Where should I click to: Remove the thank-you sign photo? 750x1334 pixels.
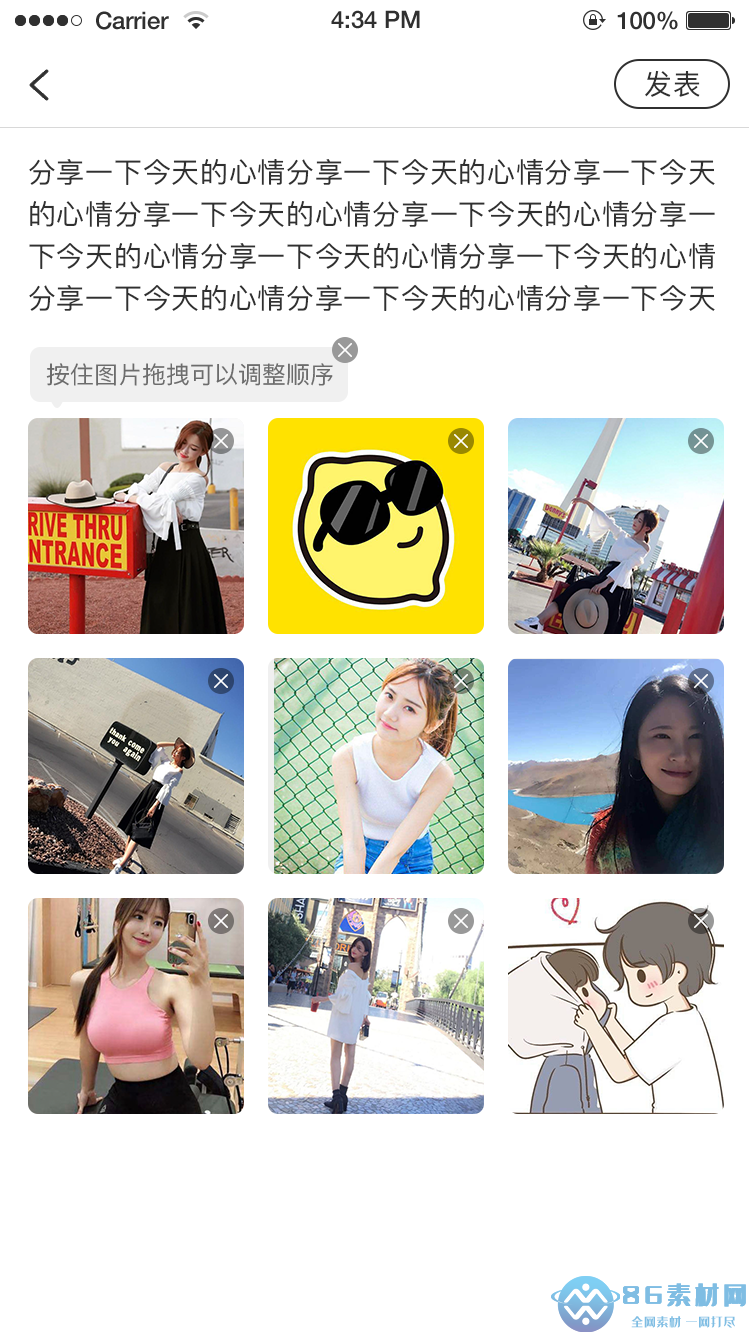click(221, 681)
